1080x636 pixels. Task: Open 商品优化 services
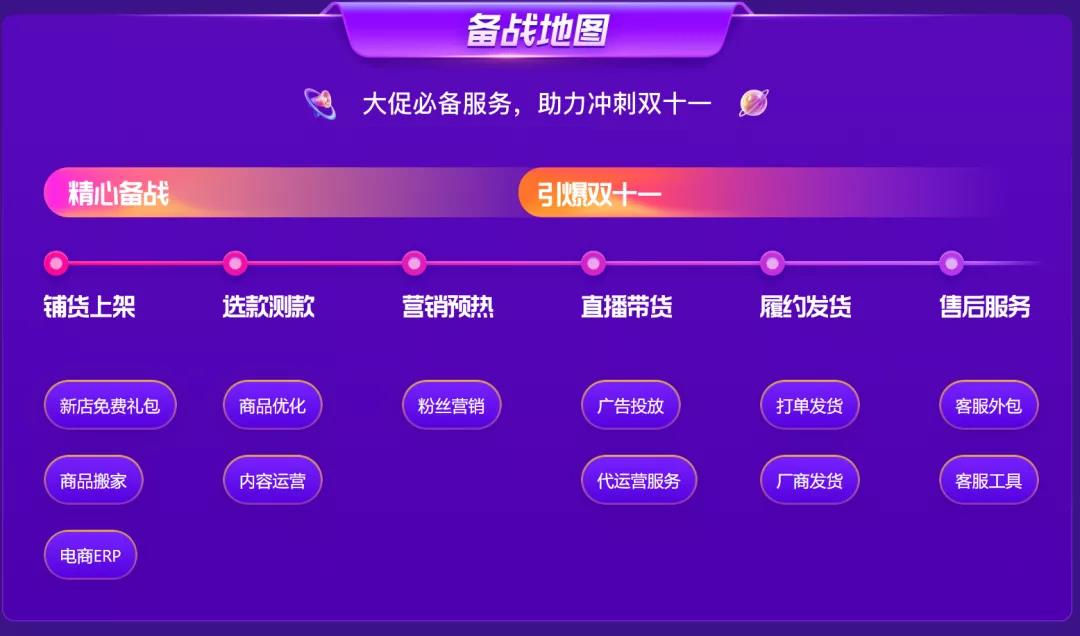pyautogui.click(x=272, y=405)
